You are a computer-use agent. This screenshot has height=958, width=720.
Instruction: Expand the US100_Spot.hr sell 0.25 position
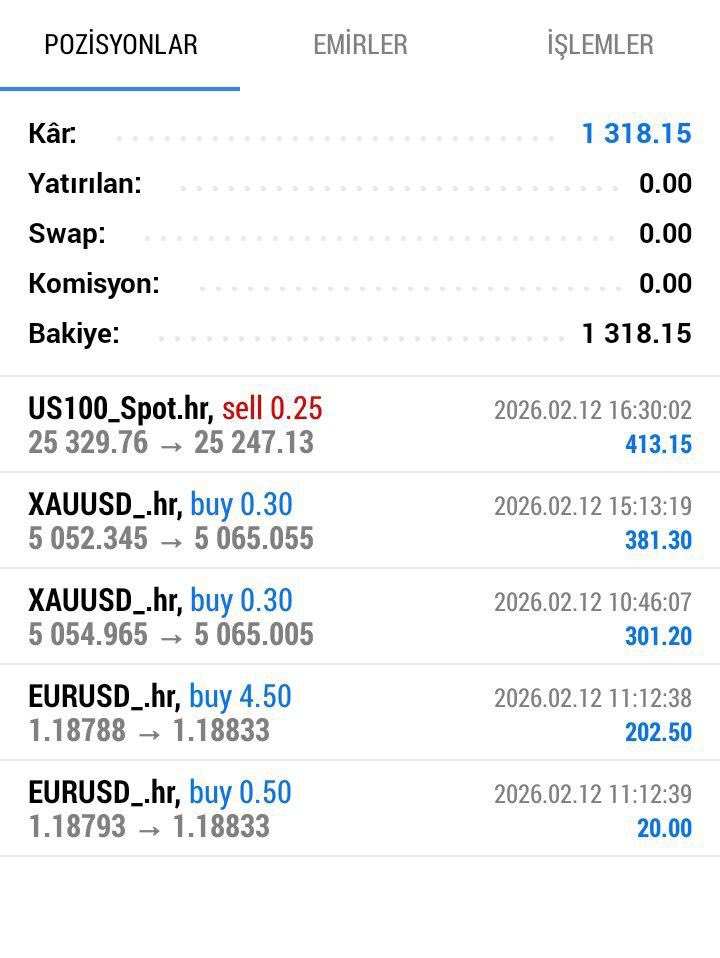tap(360, 425)
